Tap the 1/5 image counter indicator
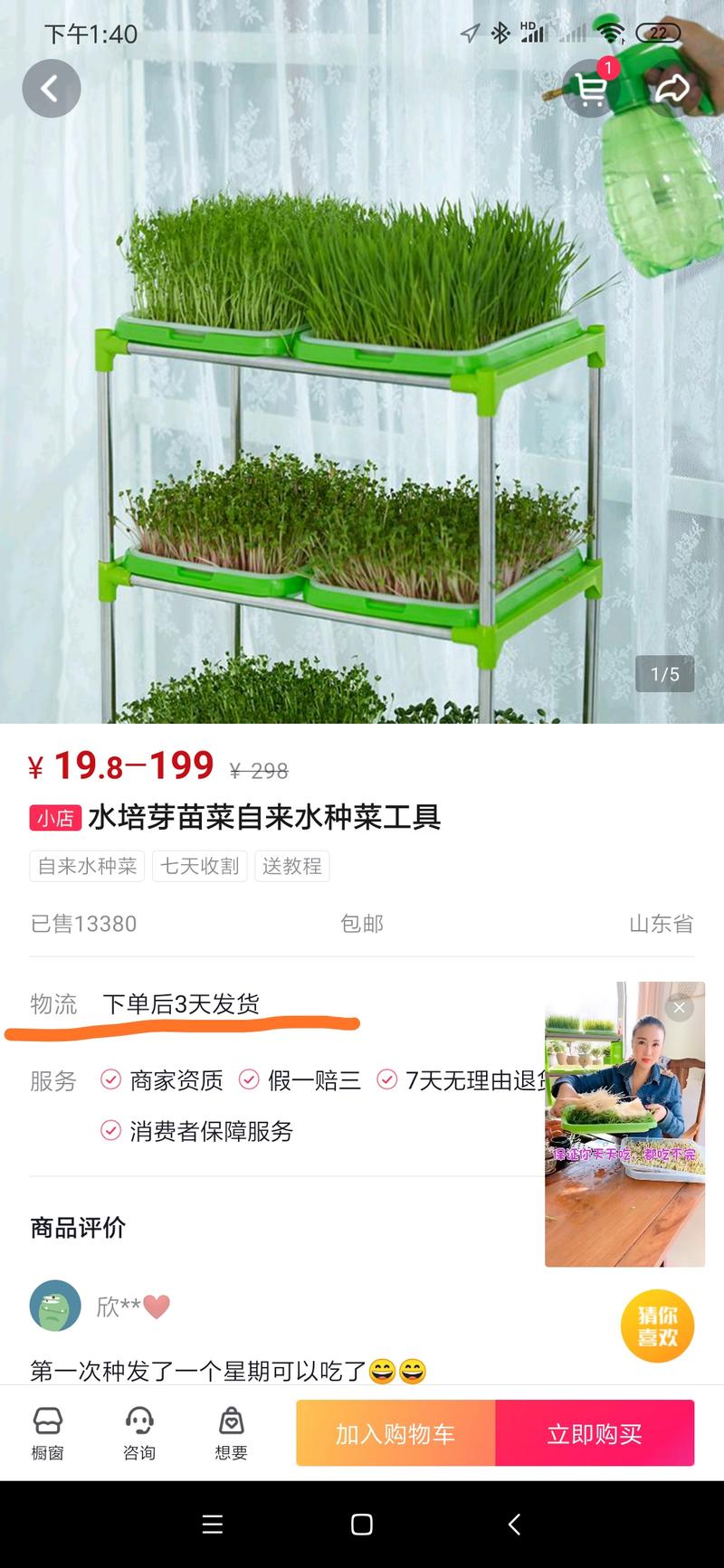Viewport: 724px width, 1568px height. click(664, 673)
